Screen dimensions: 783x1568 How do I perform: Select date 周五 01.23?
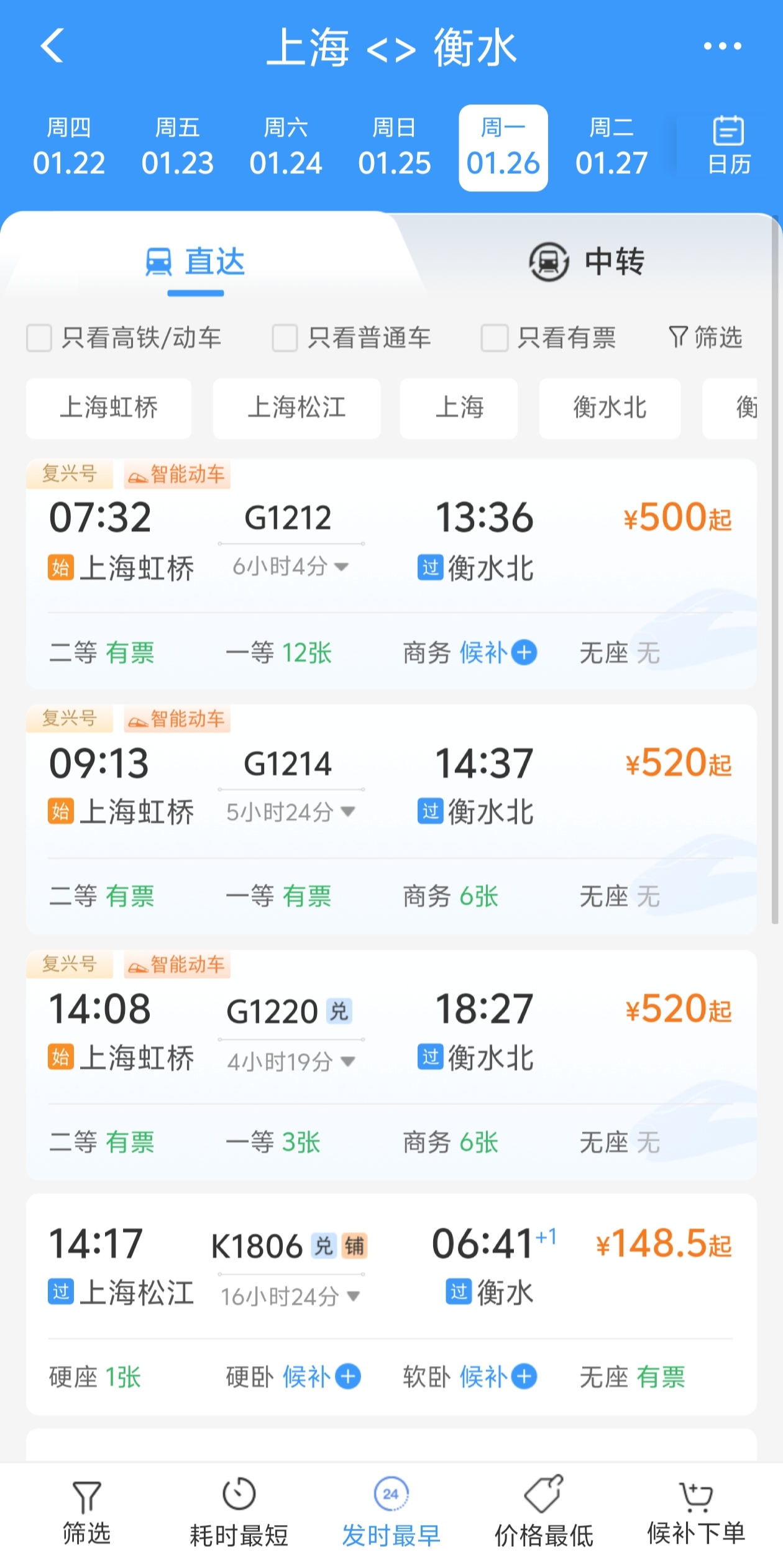(x=177, y=148)
